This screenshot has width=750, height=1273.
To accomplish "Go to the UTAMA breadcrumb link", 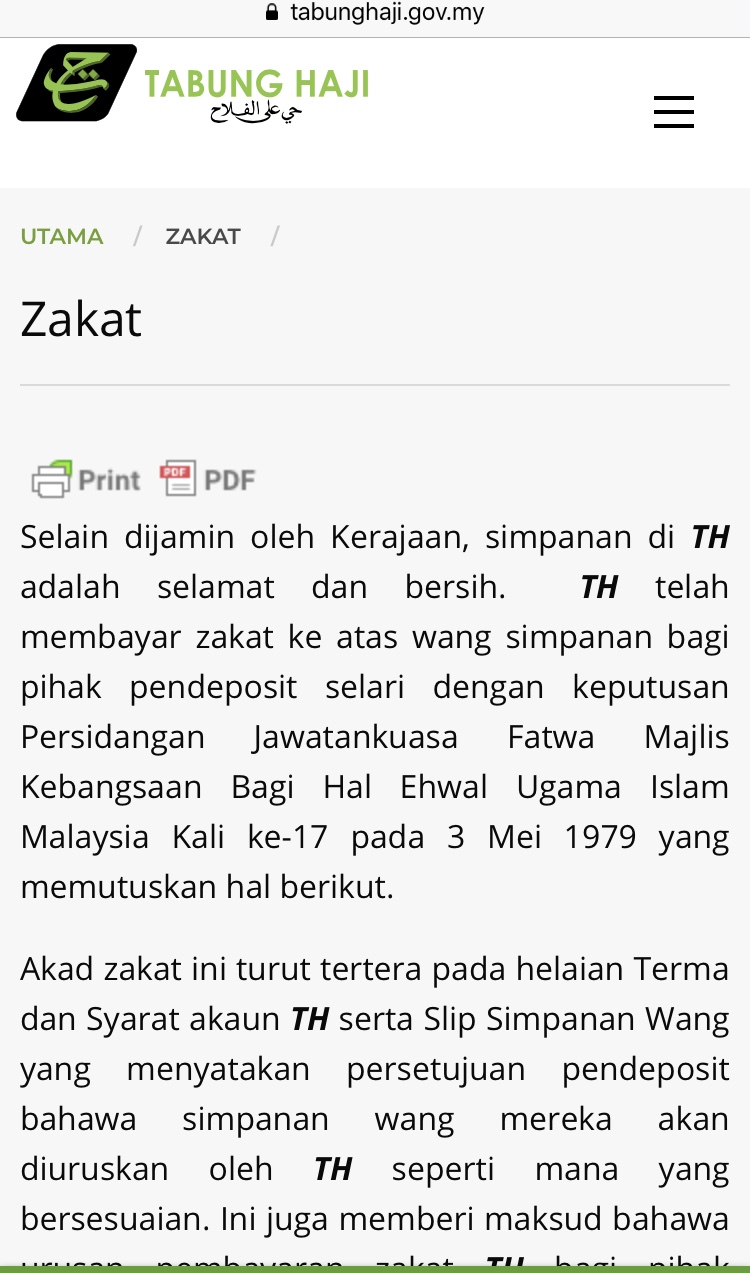I will [x=62, y=237].
